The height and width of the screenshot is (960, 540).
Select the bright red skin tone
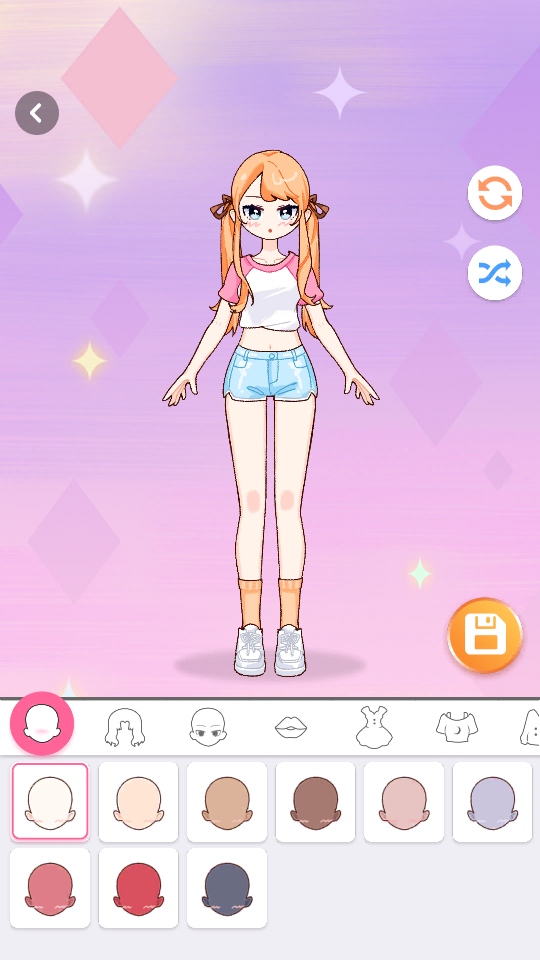[138, 888]
